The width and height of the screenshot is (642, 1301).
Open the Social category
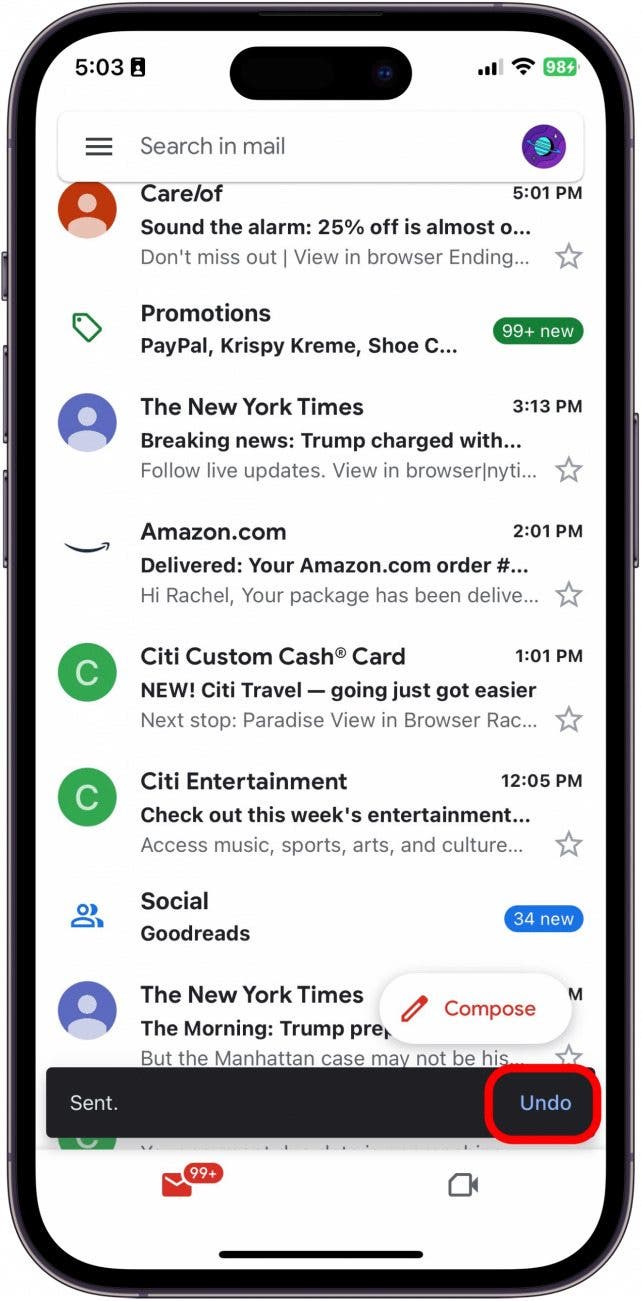(x=300, y=917)
